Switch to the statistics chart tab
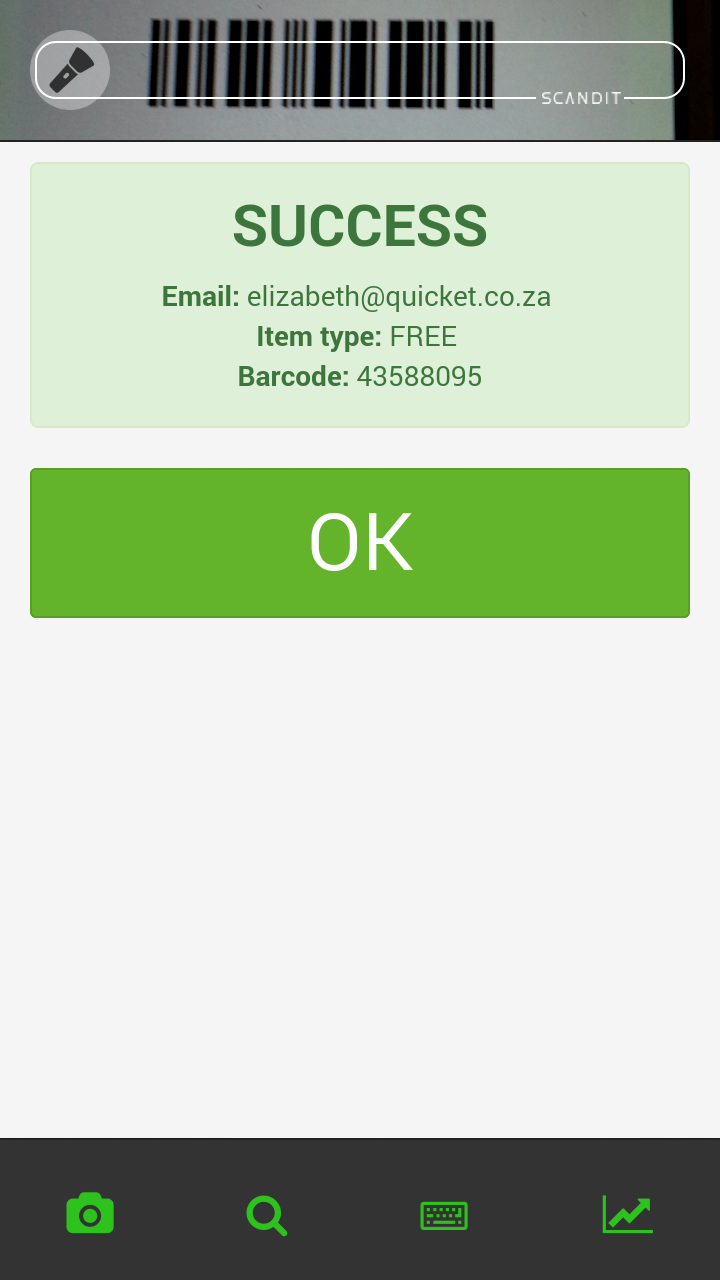 pyautogui.click(x=627, y=1214)
